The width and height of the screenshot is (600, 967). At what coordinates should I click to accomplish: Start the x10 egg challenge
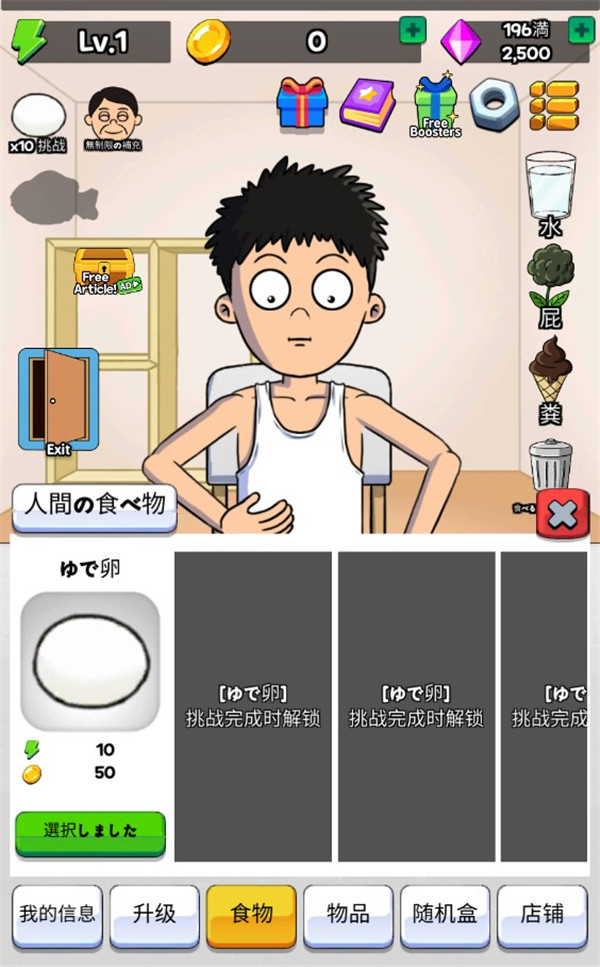coord(37,122)
